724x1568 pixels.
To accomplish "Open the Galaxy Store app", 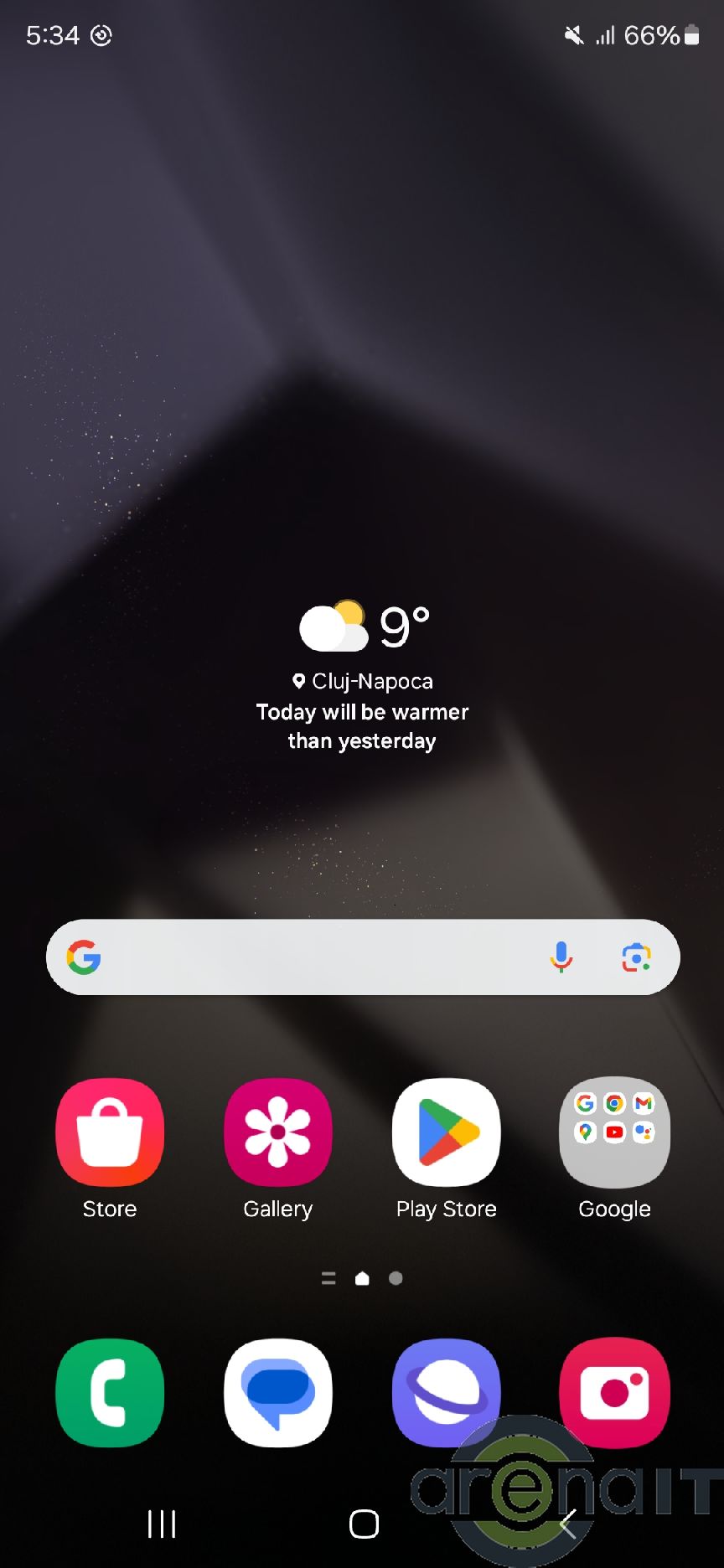I will pyautogui.click(x=110, y=1132).
